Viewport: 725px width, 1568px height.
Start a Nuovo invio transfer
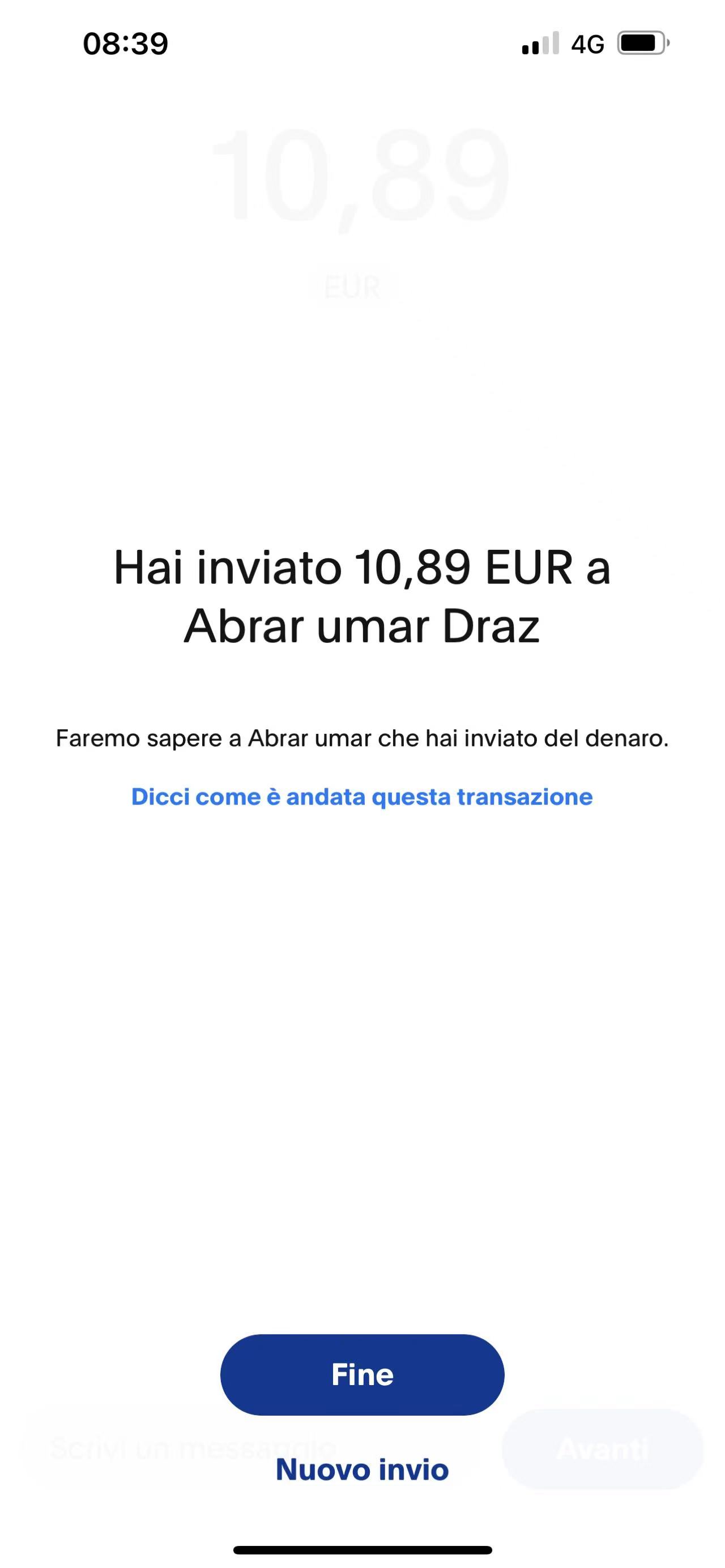click(362, 1470)
